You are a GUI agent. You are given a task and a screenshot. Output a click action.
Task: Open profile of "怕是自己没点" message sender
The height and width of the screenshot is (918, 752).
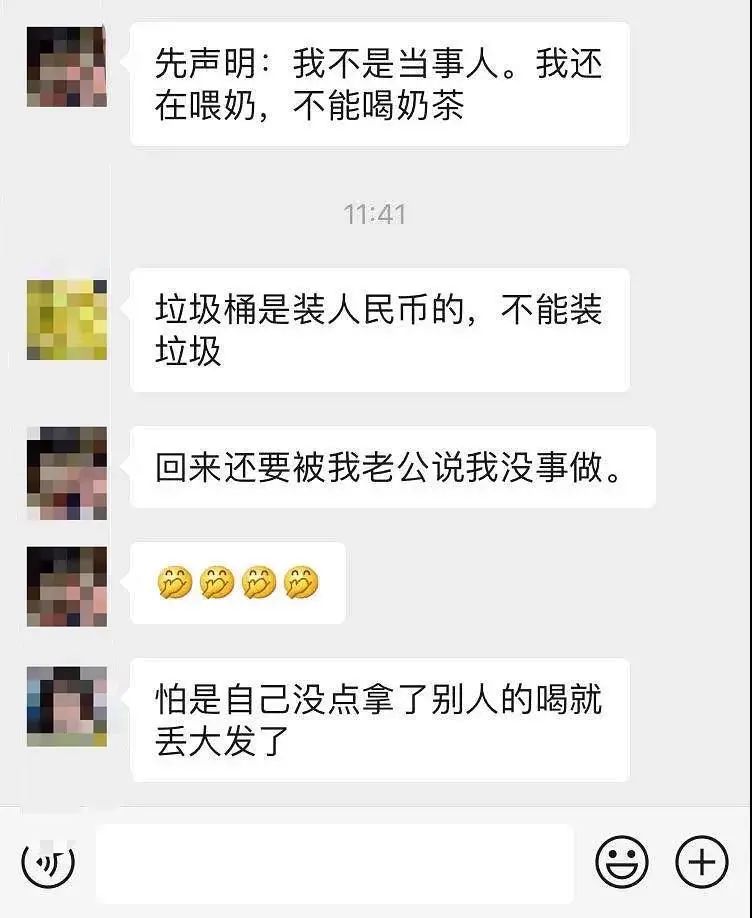click(67, 706)
